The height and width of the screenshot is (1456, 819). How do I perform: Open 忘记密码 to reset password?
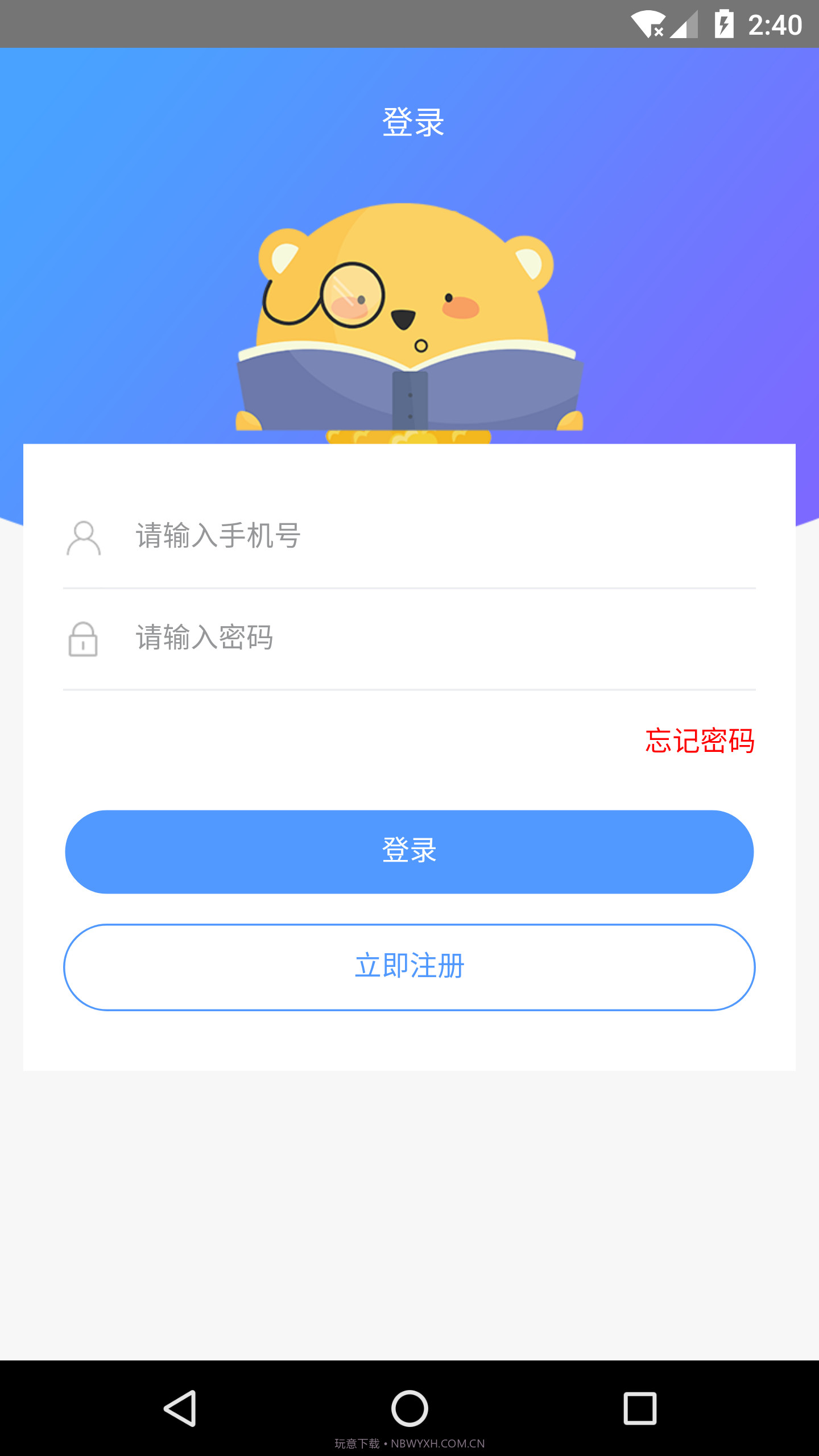click(700, 741)
